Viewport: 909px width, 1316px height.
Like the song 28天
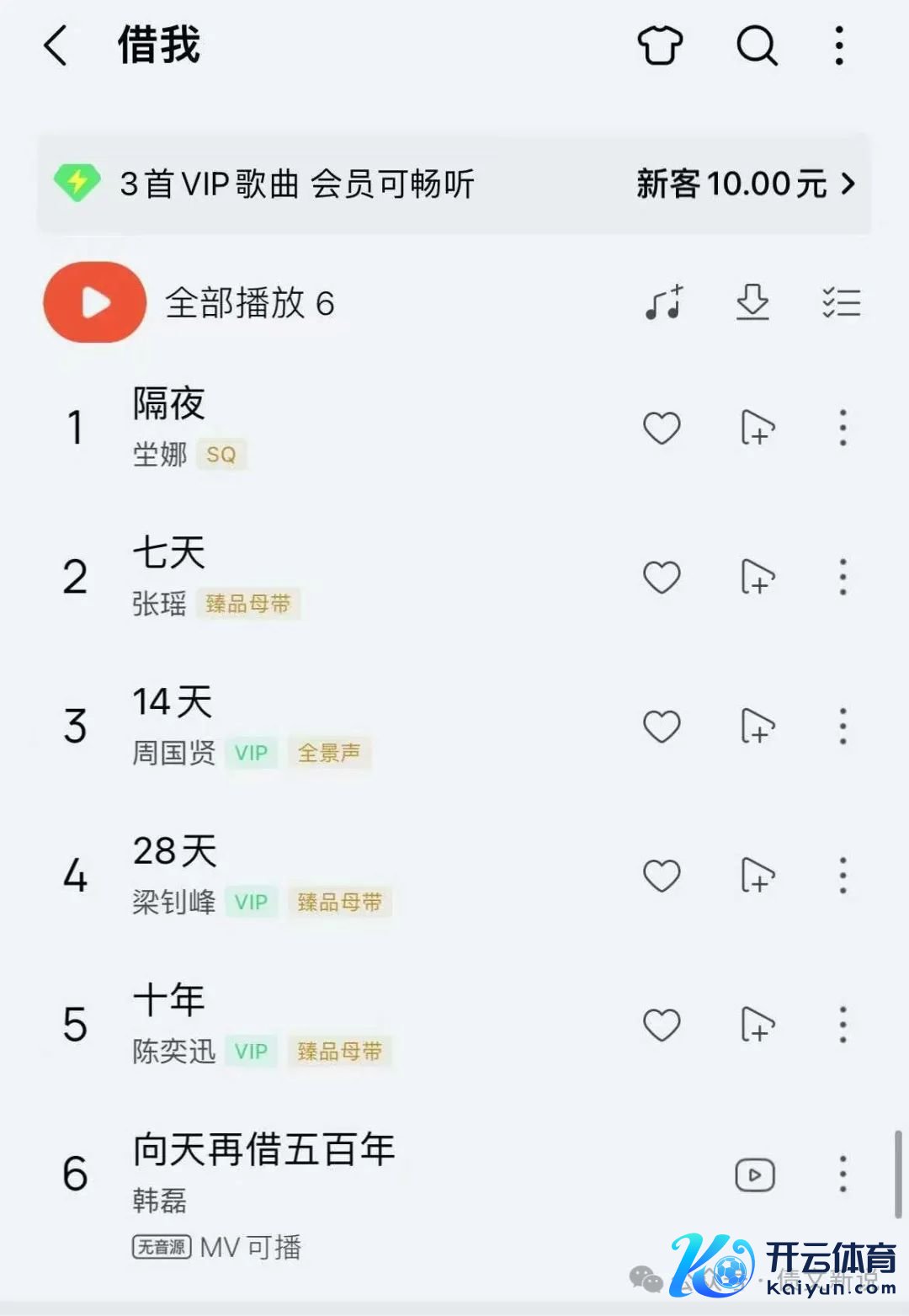pos(662,876)
